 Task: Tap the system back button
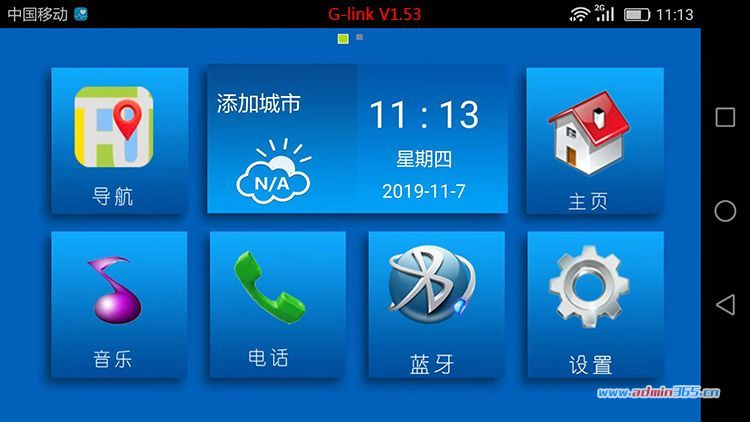pyautogui.click(x=725, y=304)
